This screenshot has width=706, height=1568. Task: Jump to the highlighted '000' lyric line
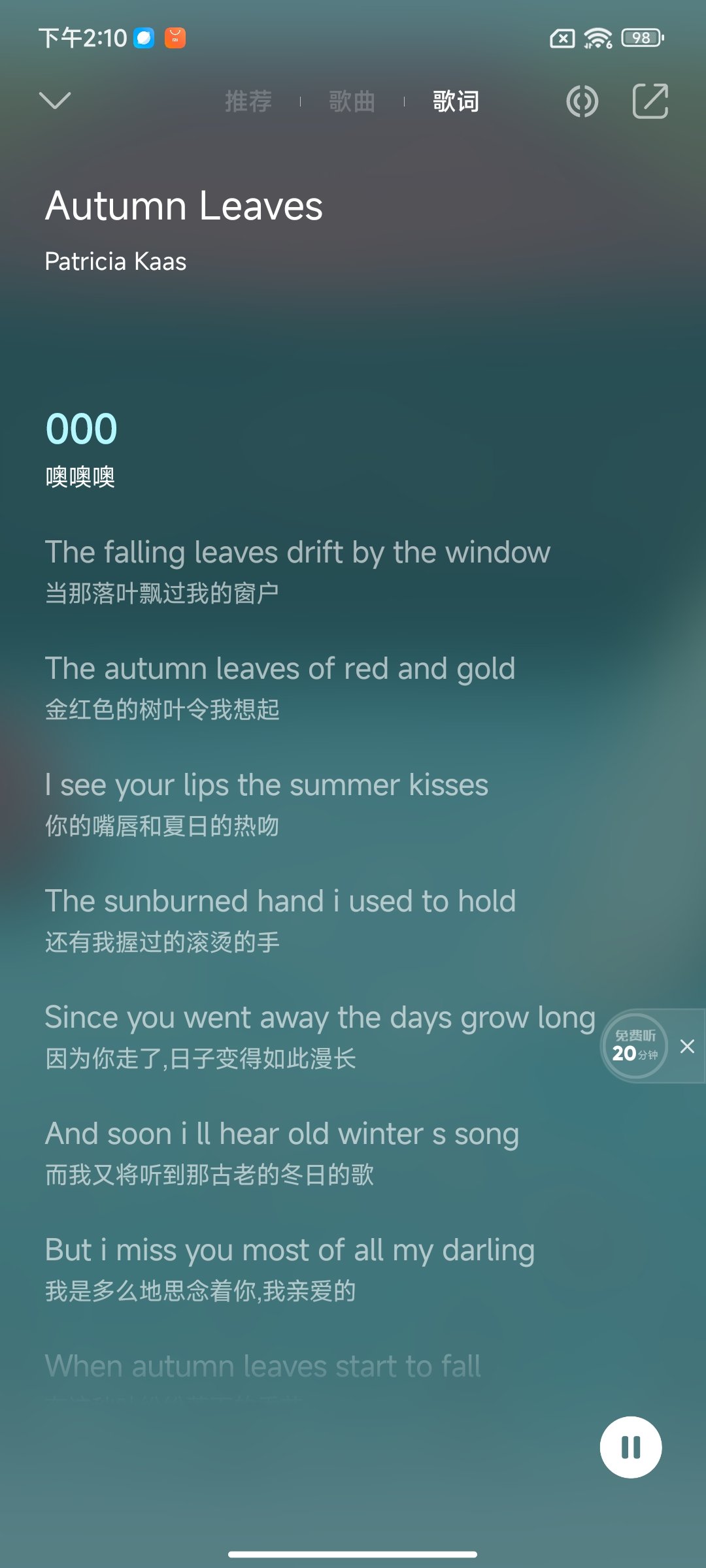tap(80, 430)
